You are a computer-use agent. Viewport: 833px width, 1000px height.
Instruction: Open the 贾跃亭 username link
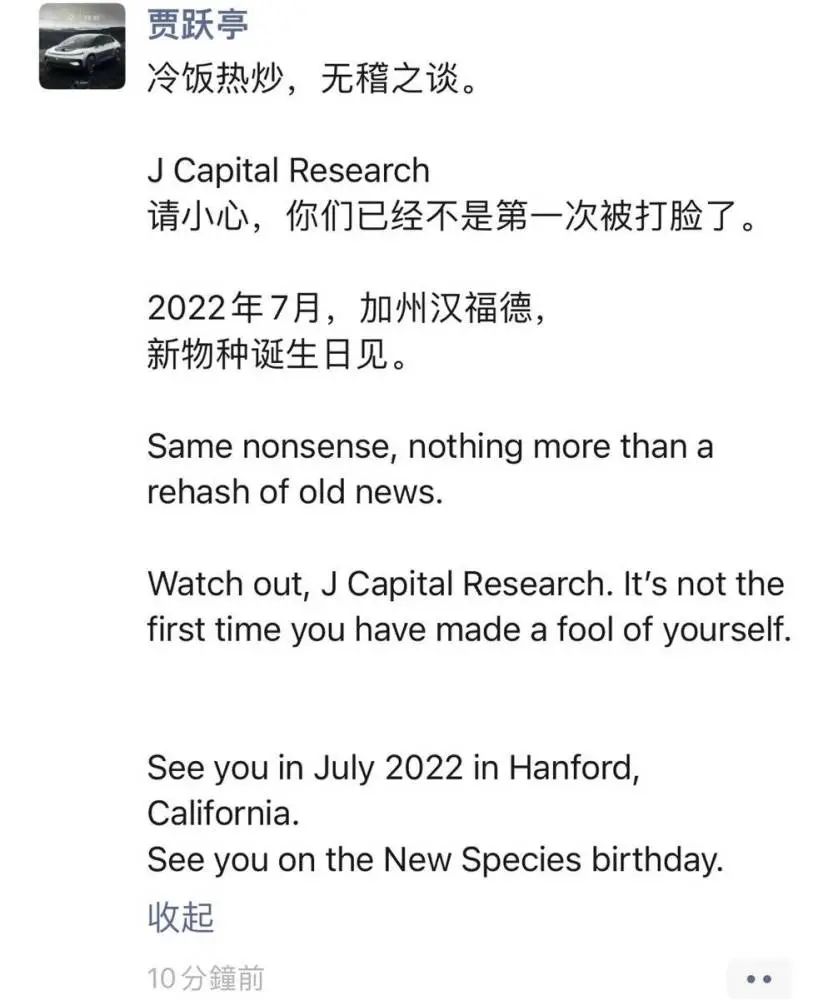tap(197, 23)
